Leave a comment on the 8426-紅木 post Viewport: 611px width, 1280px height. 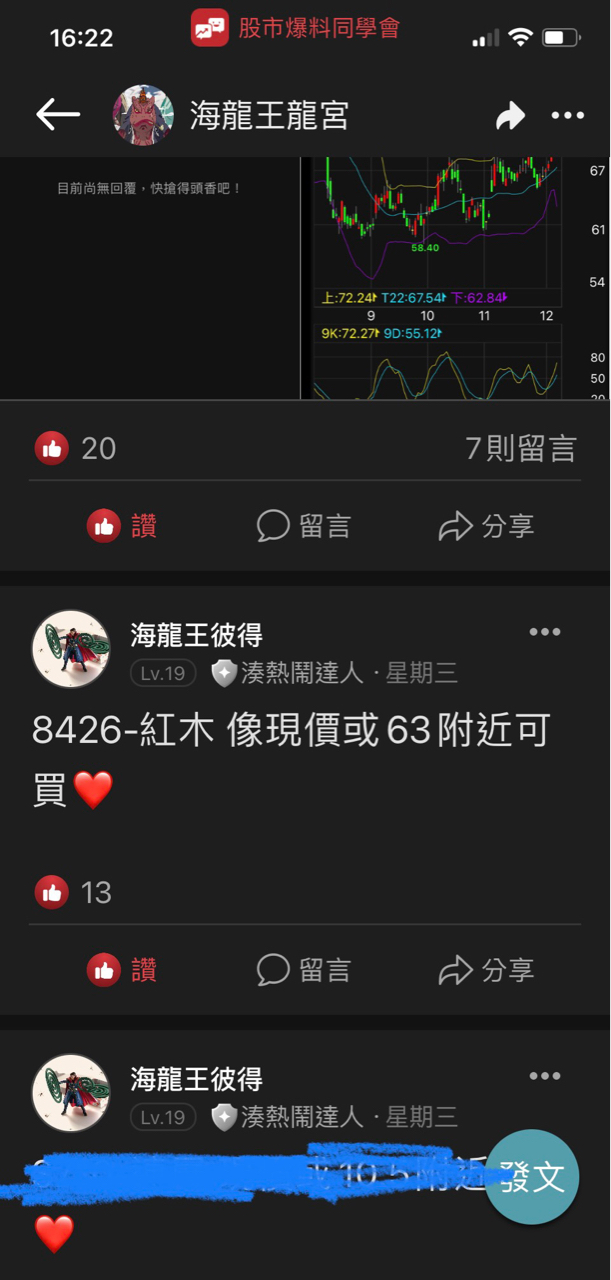pos(304,970)
